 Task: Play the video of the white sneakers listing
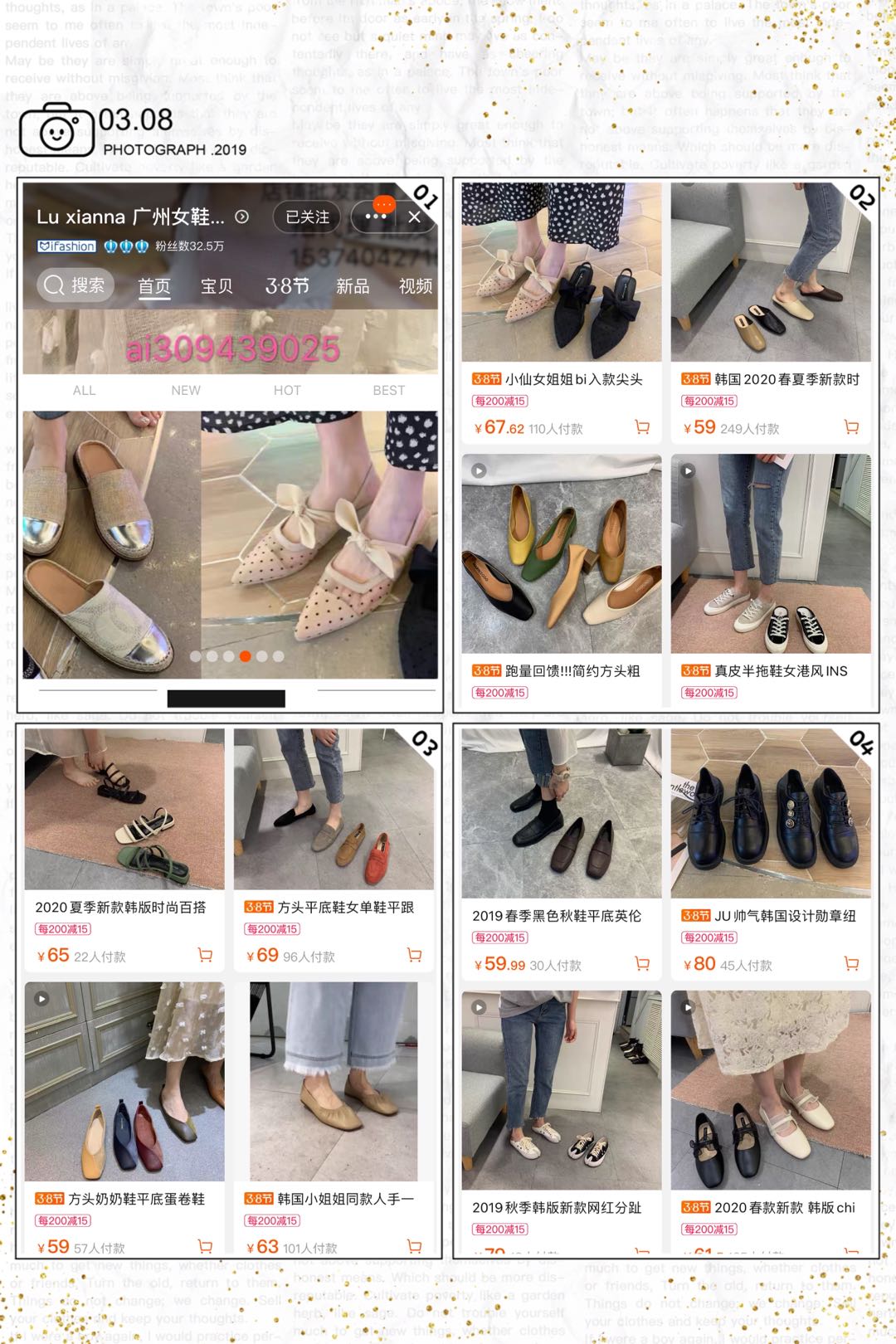coord(689,470)
